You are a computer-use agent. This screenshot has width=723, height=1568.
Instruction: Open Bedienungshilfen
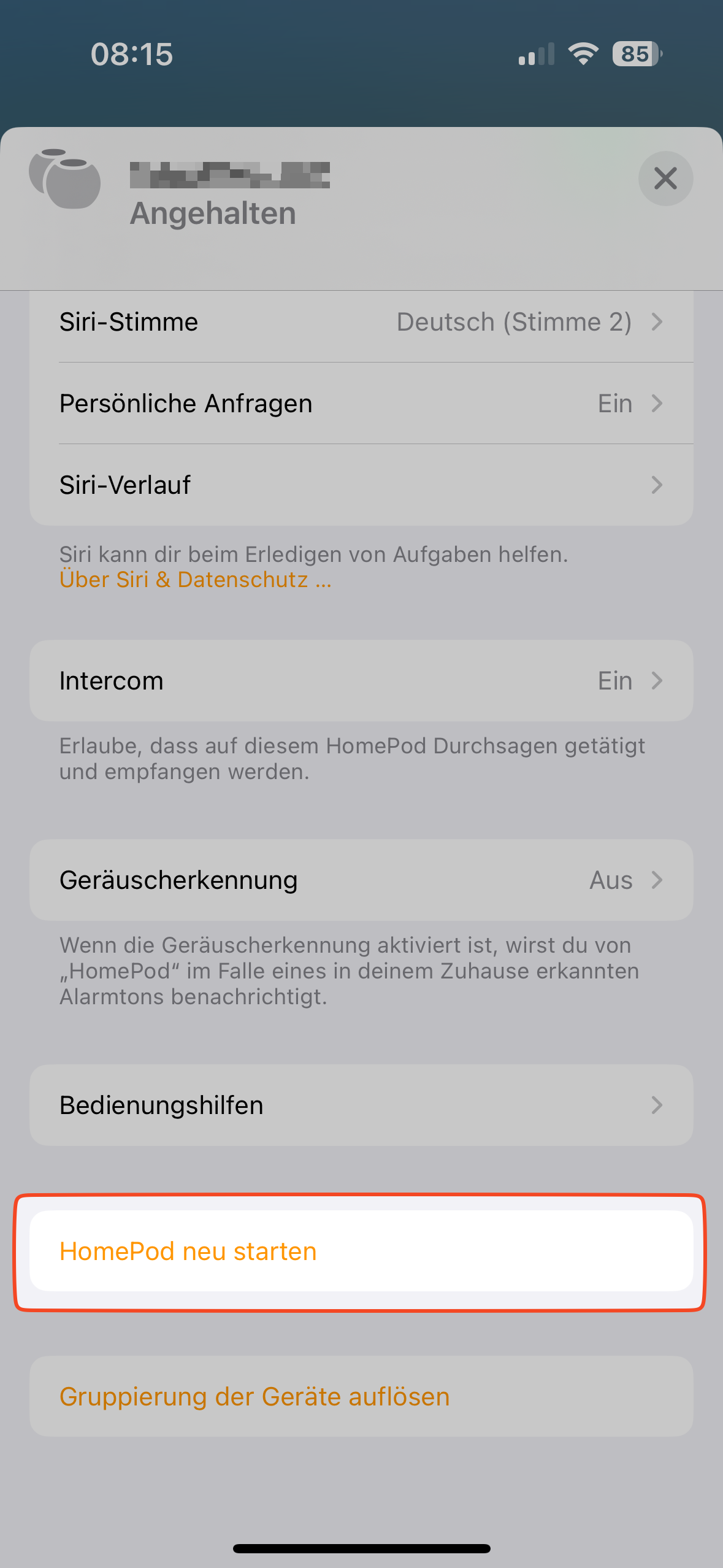pos(361,1105)
